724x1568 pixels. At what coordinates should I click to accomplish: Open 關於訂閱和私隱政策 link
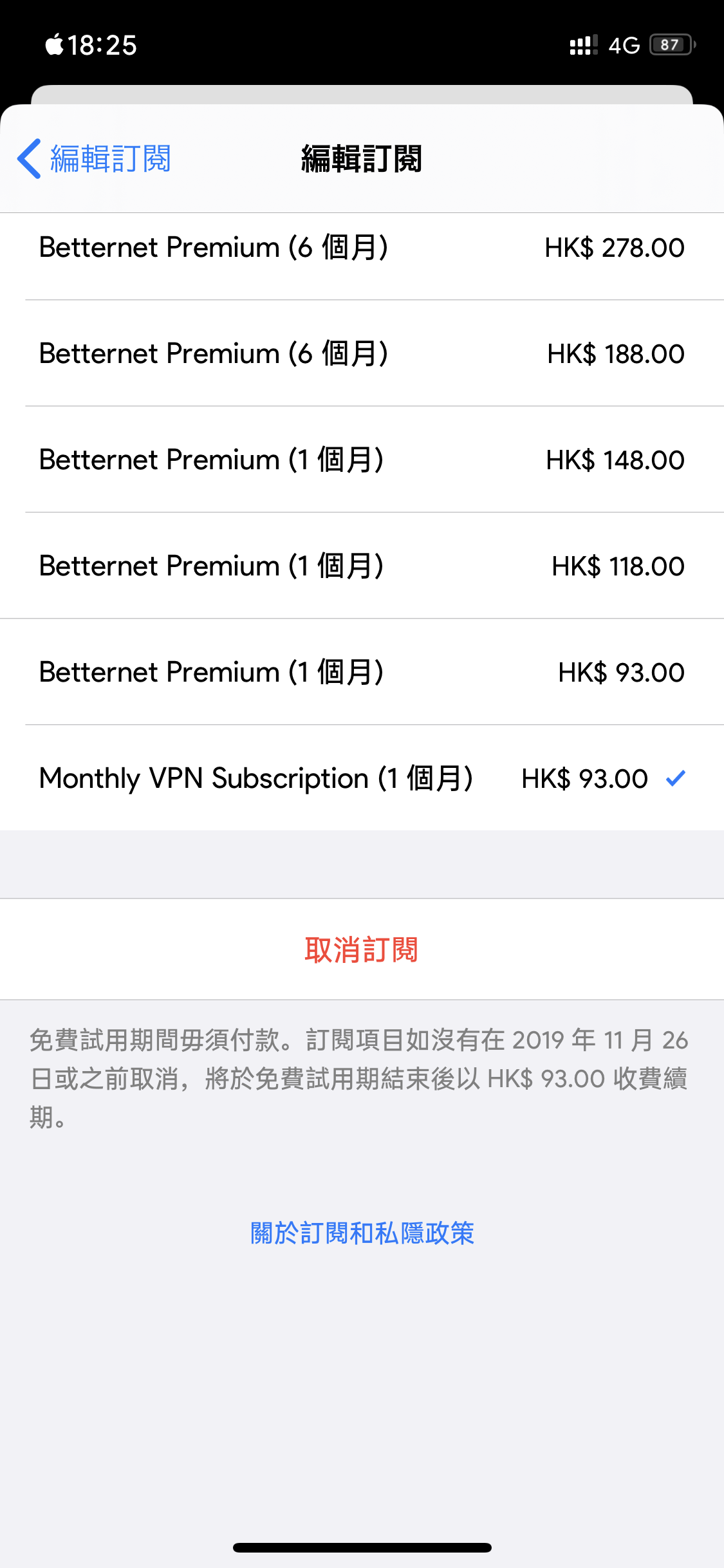click(362, 1233)
